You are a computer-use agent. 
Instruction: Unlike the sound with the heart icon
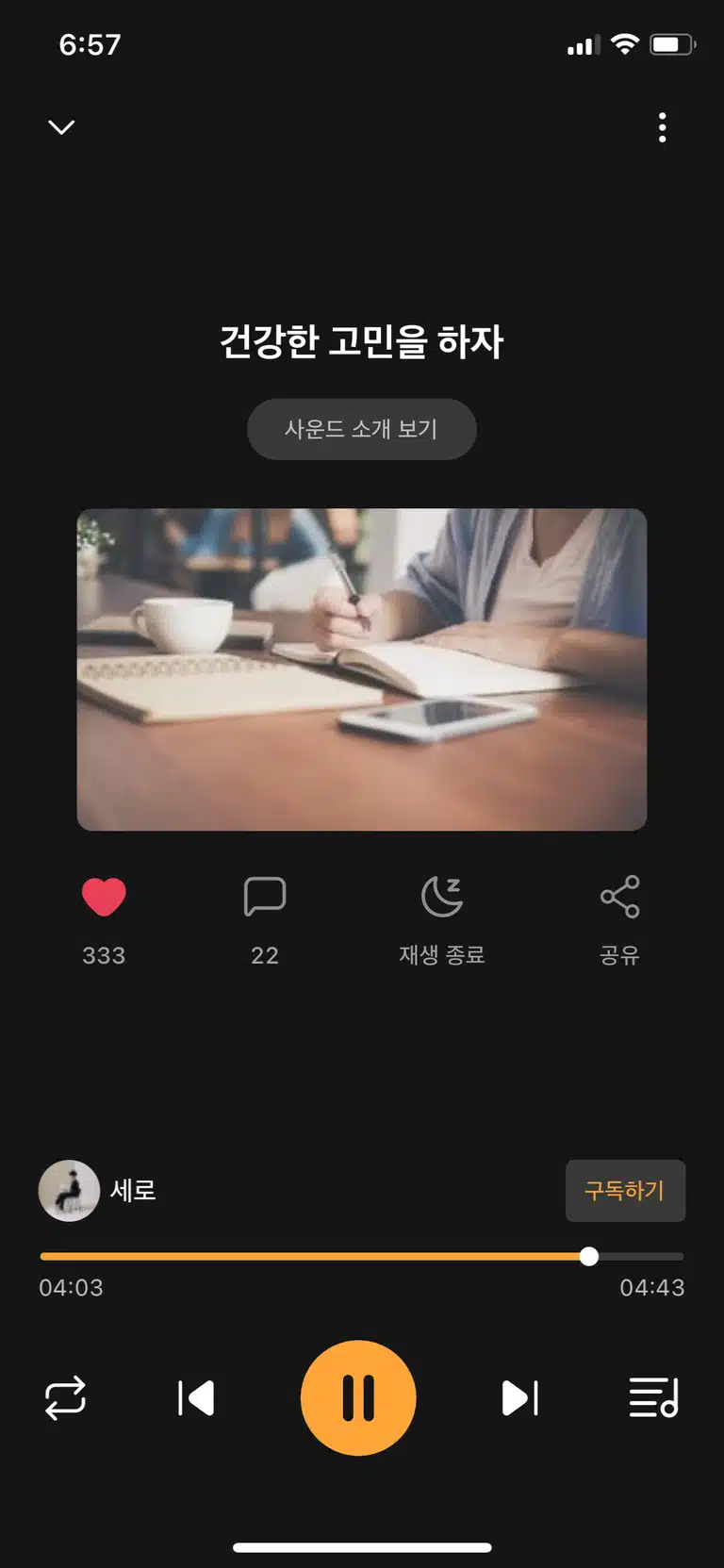tap(104, 897)
